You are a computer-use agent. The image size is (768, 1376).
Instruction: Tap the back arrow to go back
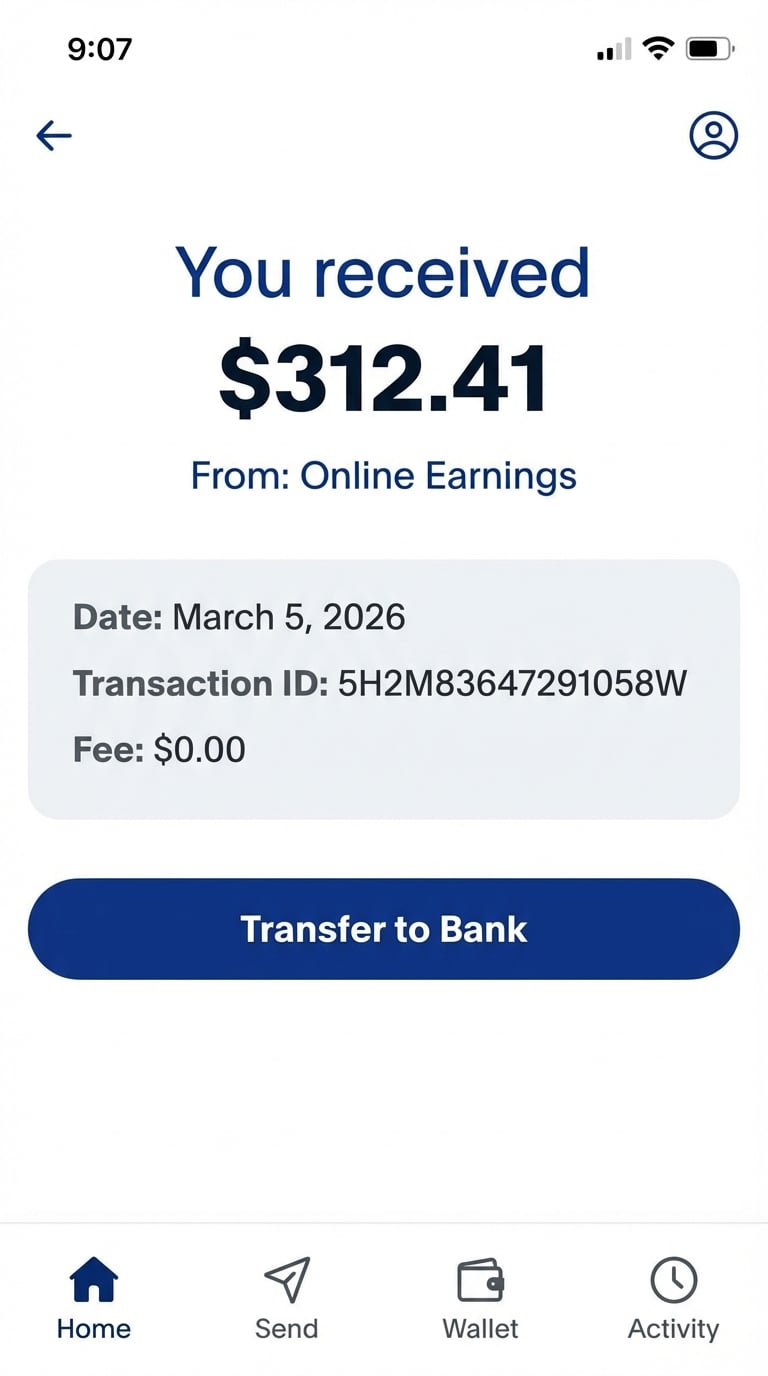coord(52,136)
